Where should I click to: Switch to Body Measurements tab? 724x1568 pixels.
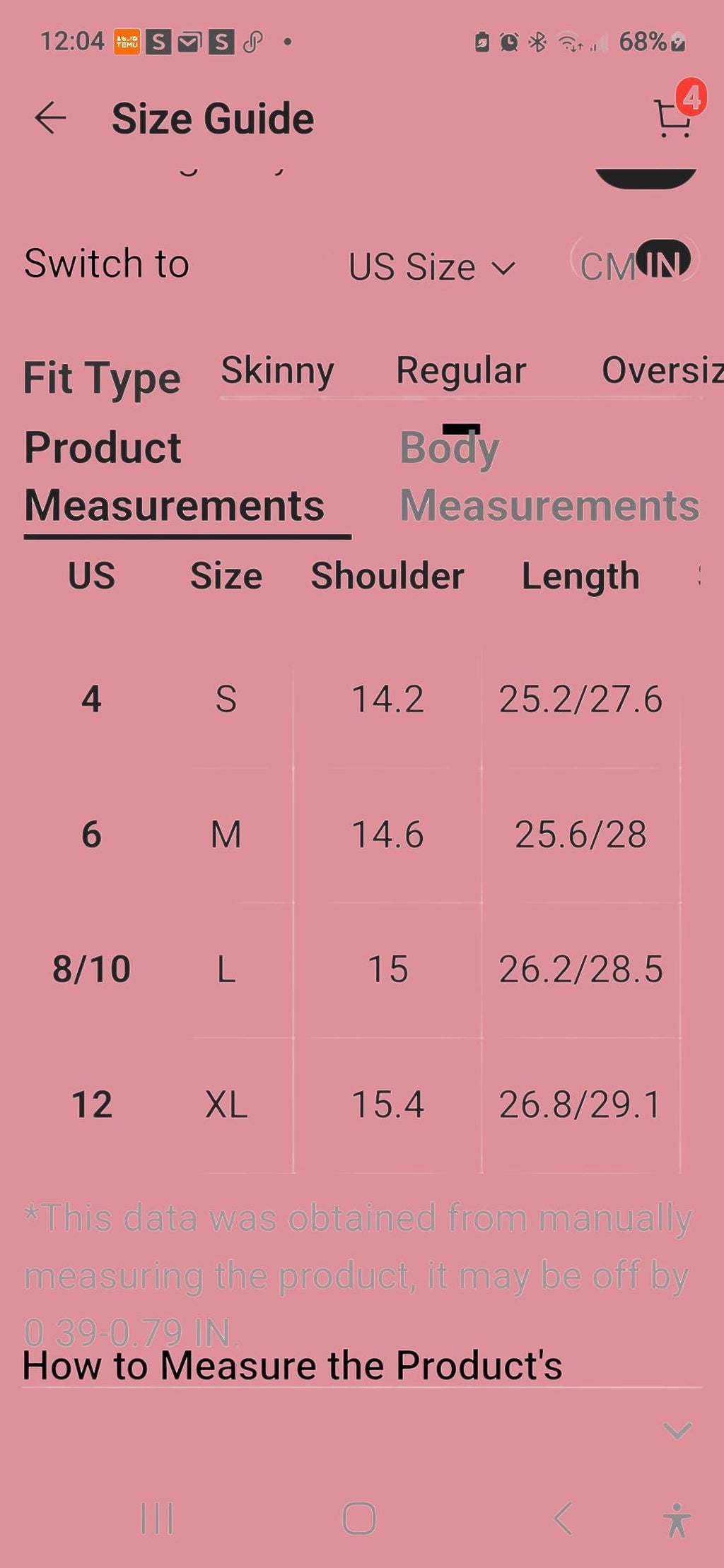point(549,476)
